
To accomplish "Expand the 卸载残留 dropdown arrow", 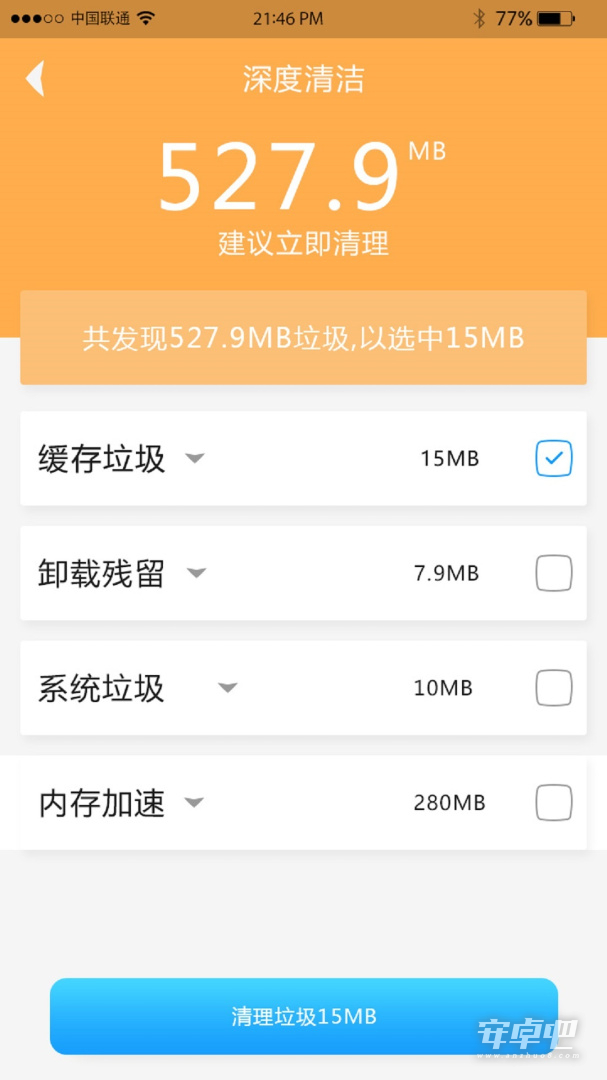I will 196,573.
